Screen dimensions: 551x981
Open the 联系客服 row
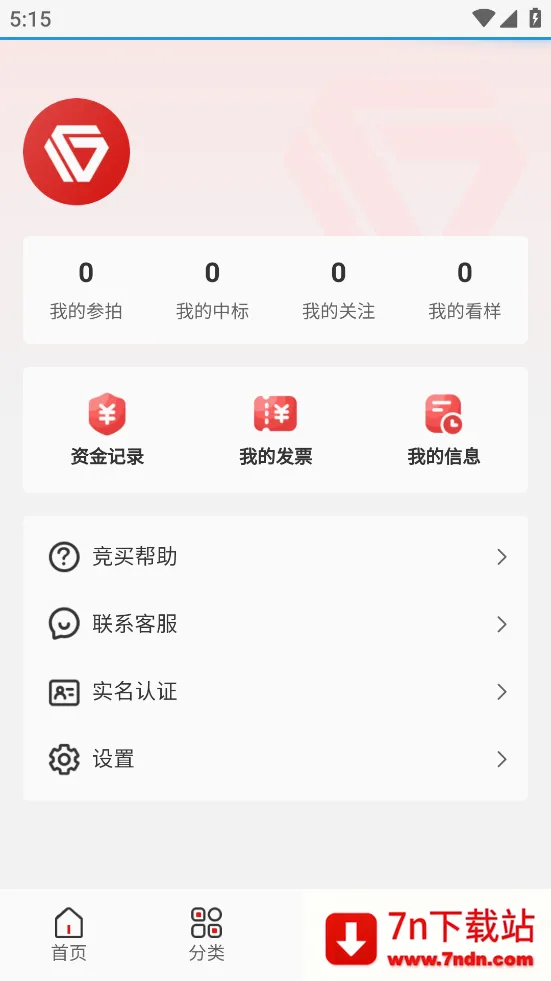pos(275,624)
